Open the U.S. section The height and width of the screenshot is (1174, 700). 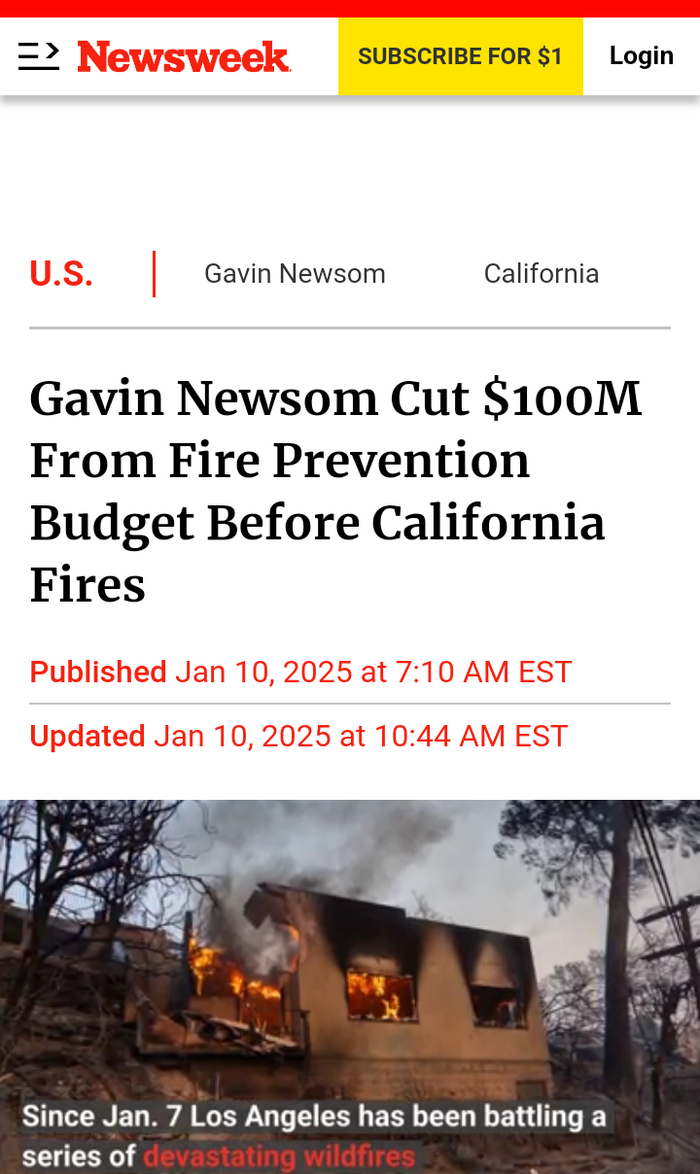click(x=61, y=274)
